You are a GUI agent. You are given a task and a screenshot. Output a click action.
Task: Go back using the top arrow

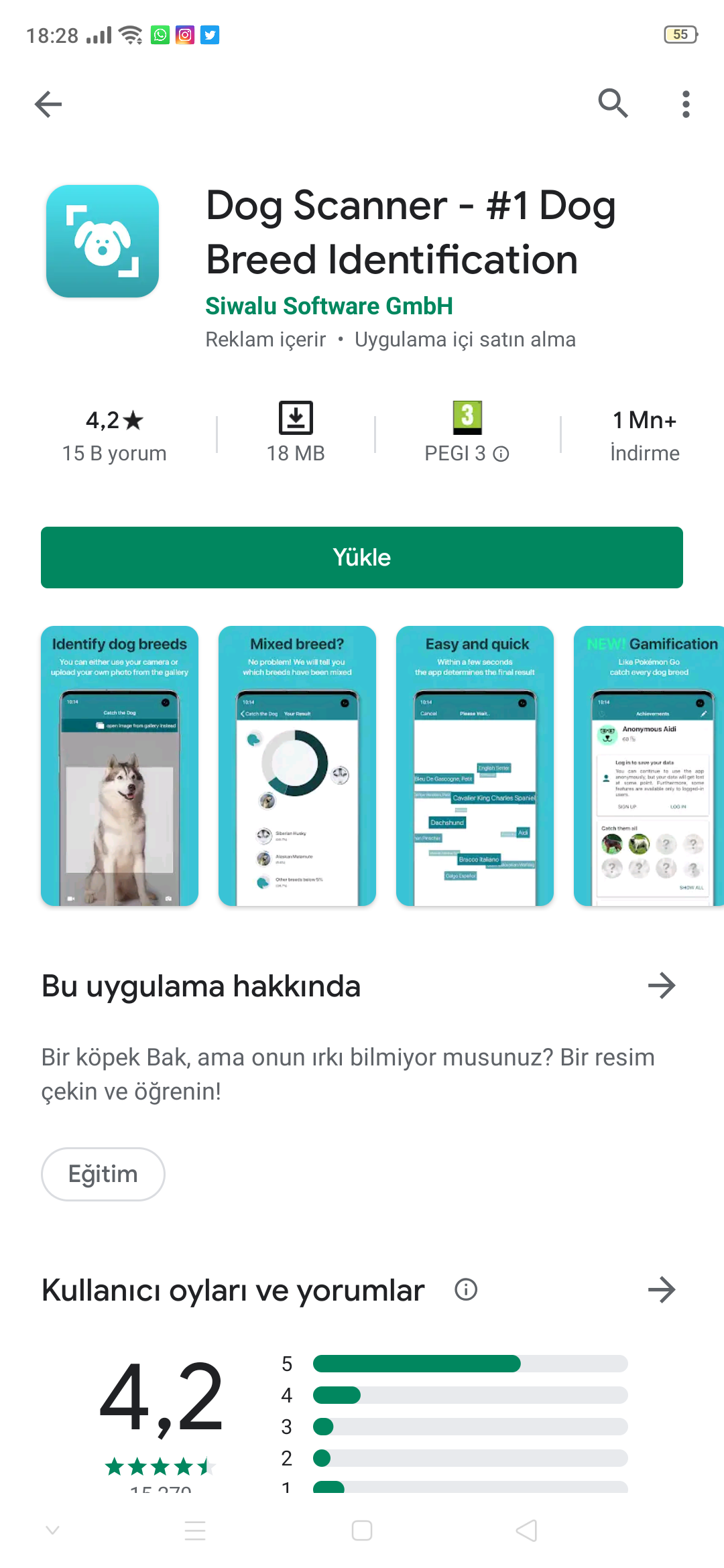coord(48,104)
